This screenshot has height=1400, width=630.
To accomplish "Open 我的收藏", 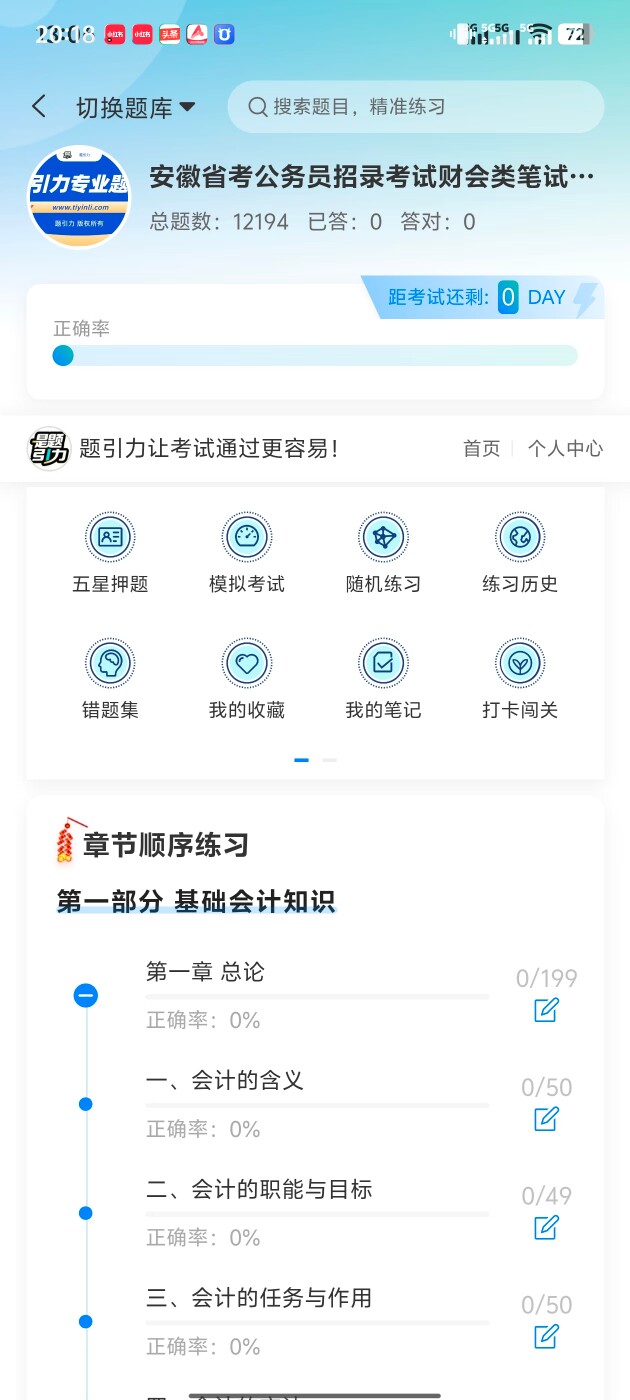I will click(247, 680).
